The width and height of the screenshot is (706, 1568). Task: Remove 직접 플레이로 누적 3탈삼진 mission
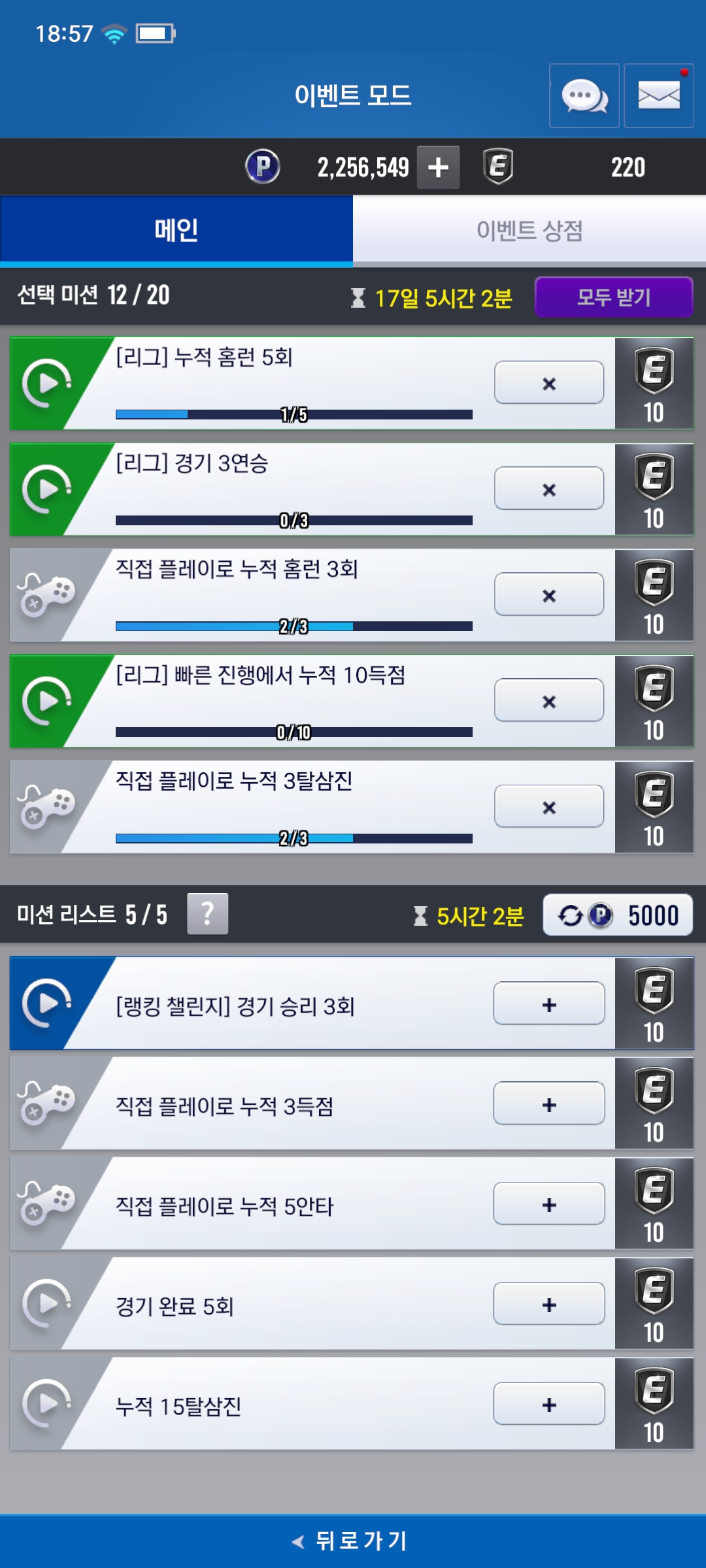[x=549, y=806]
